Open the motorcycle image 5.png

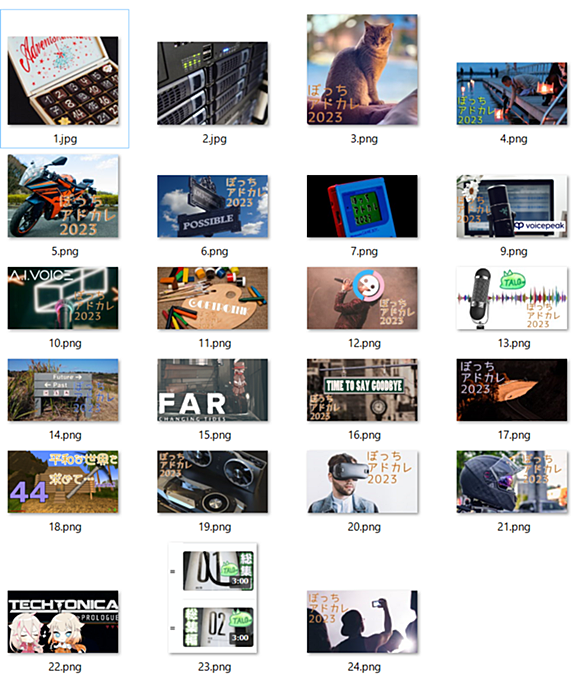63,196
